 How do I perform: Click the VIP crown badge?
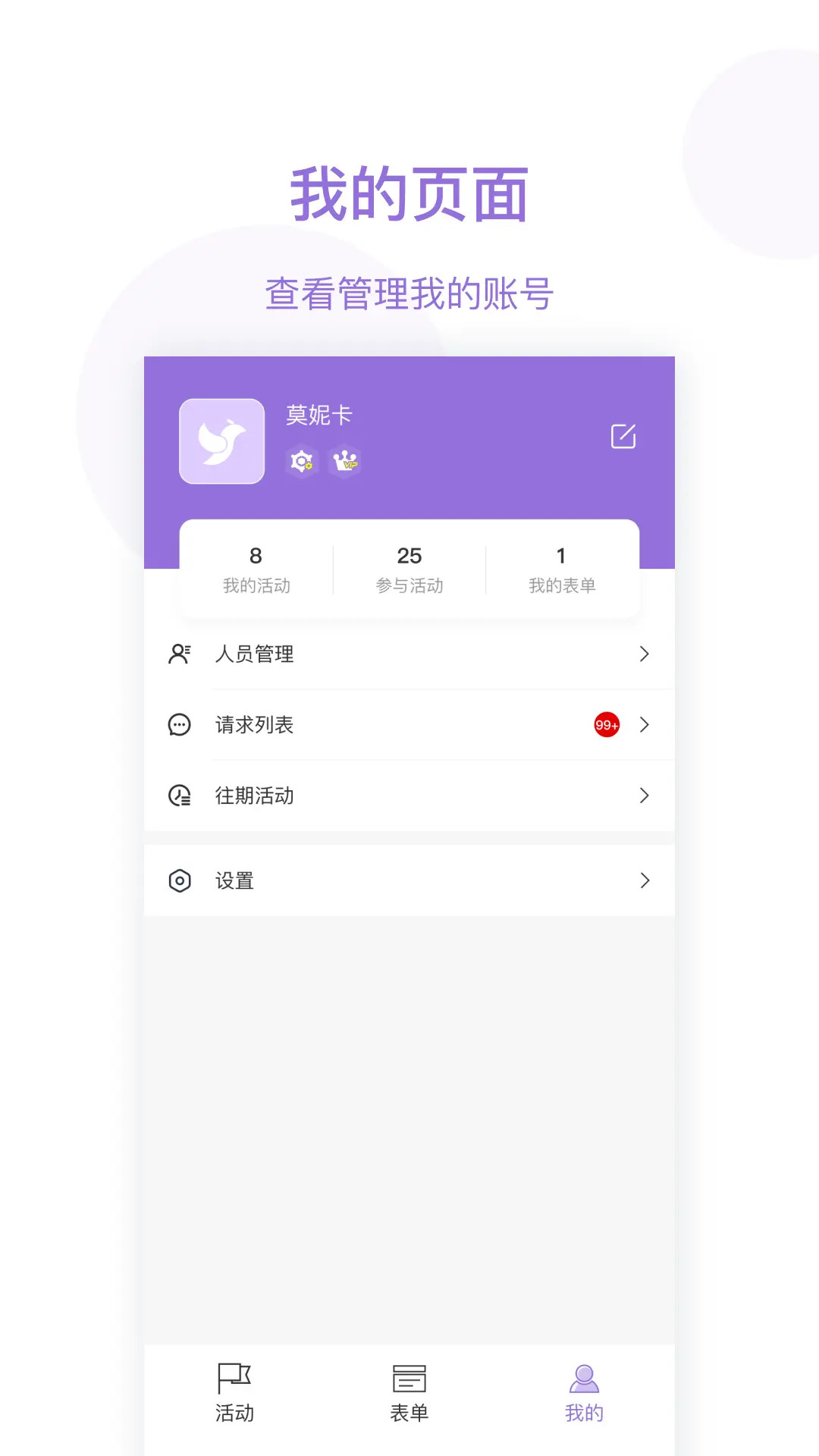(x=345, y=461)
